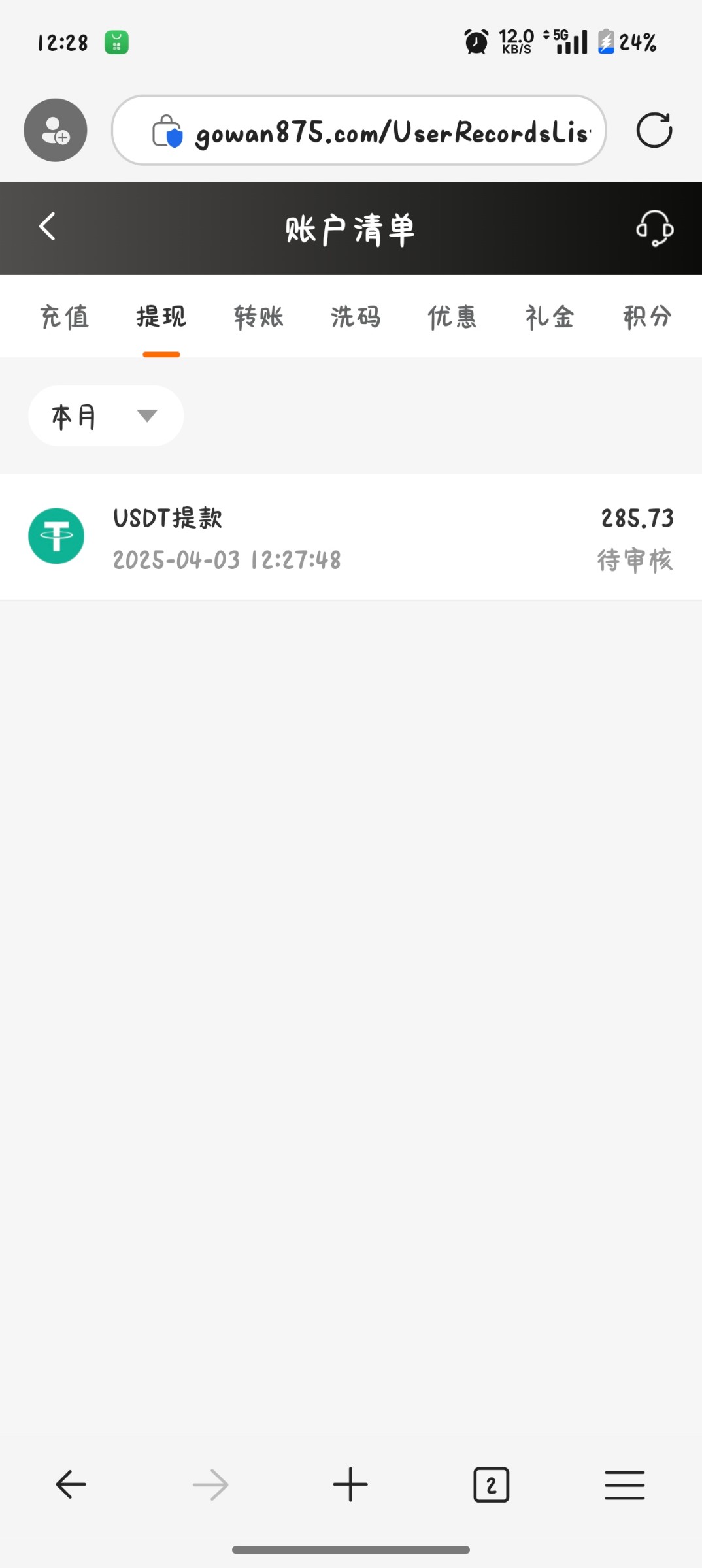Image resolution: width=702 pixels, height=1568 pixels.
Task: Switch to the 充值 tab
Action: 65,317
